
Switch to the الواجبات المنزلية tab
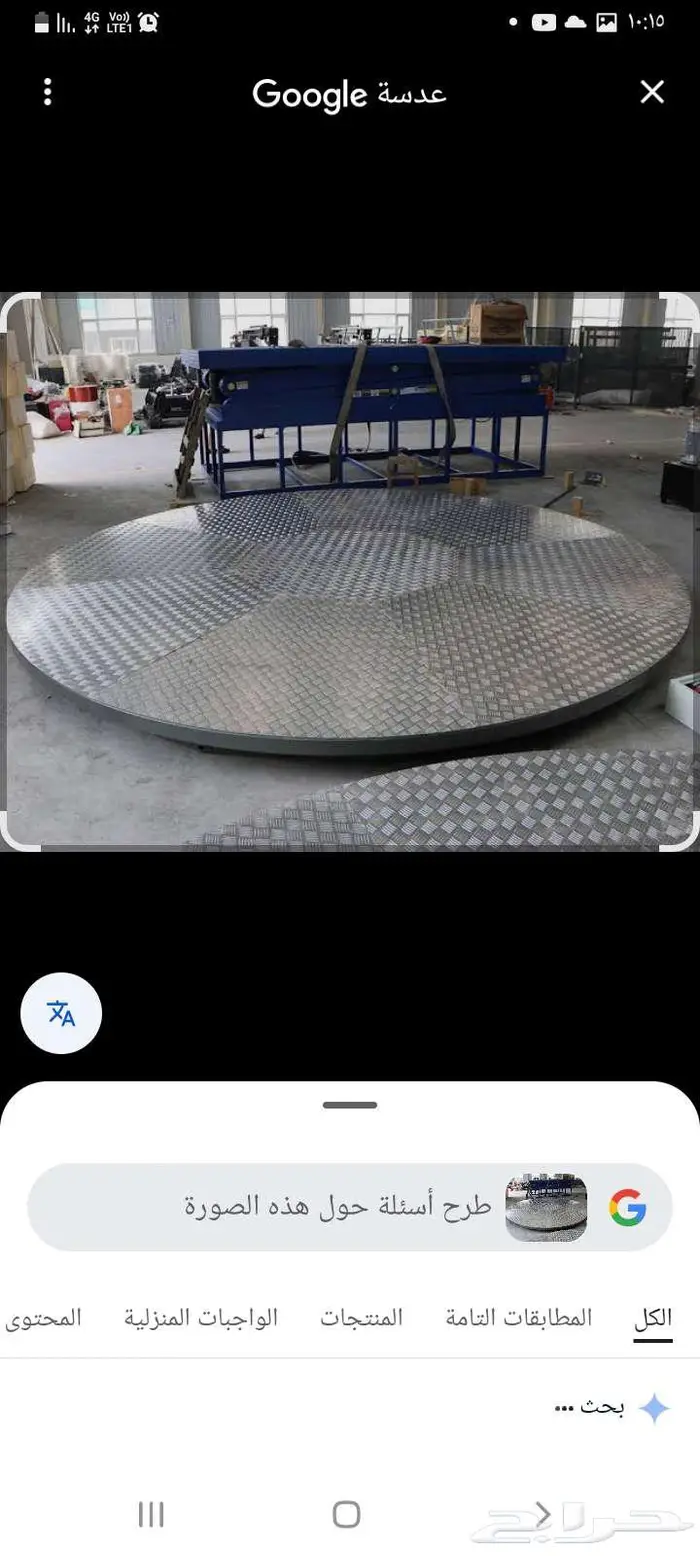pyautogui.click(x=201, y=1318)
